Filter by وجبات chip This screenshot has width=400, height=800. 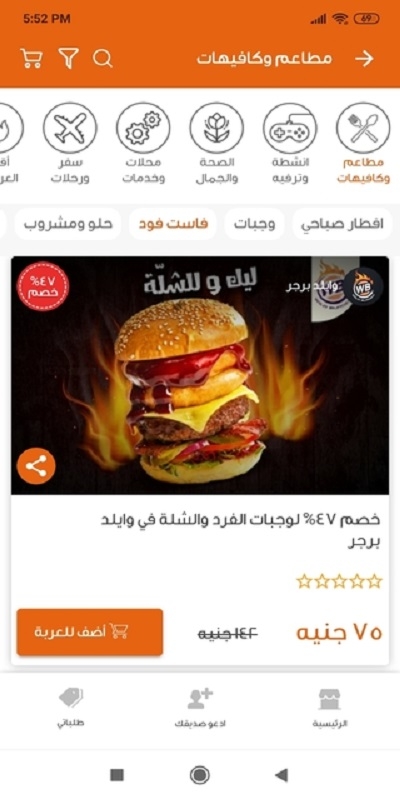(x=255, y=224)
